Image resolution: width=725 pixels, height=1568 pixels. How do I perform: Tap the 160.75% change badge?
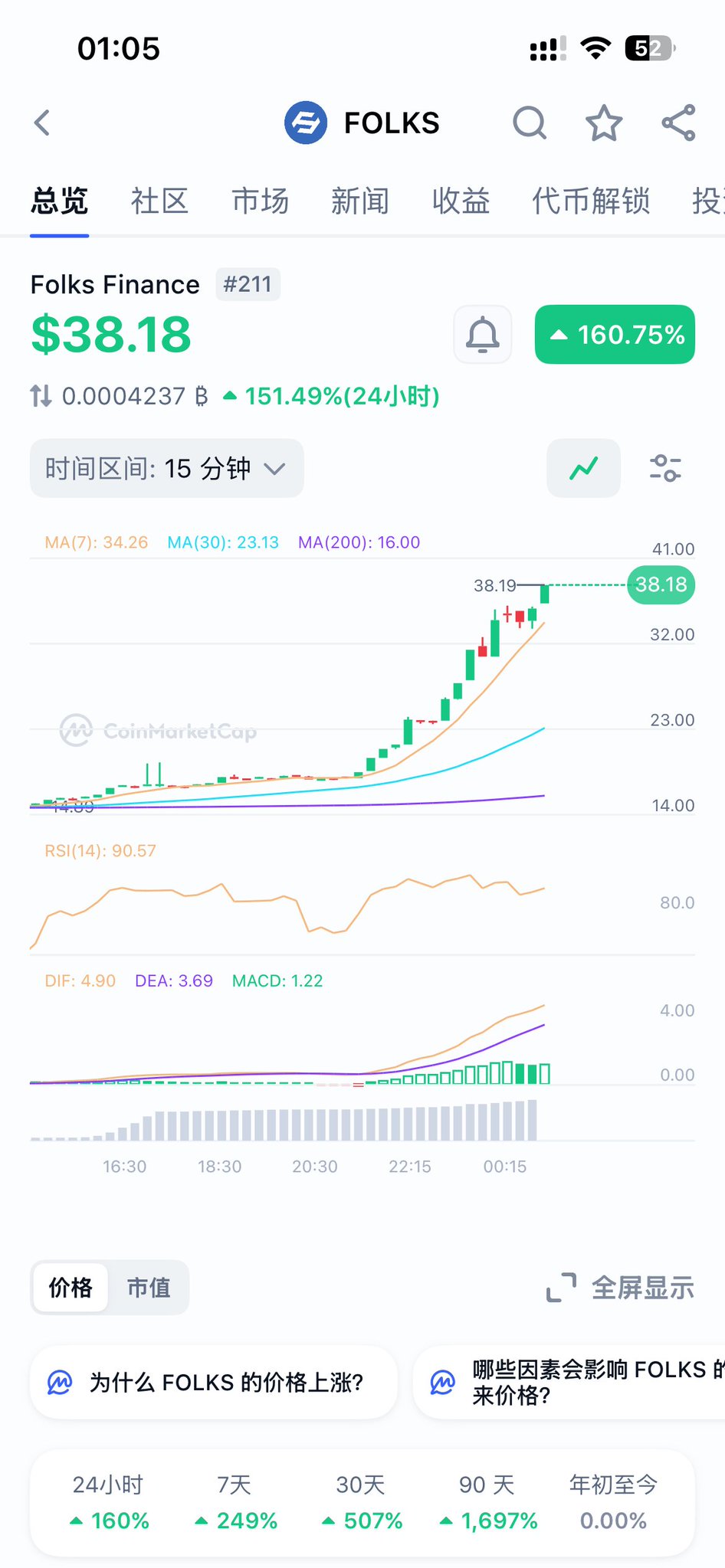[615, 335]
